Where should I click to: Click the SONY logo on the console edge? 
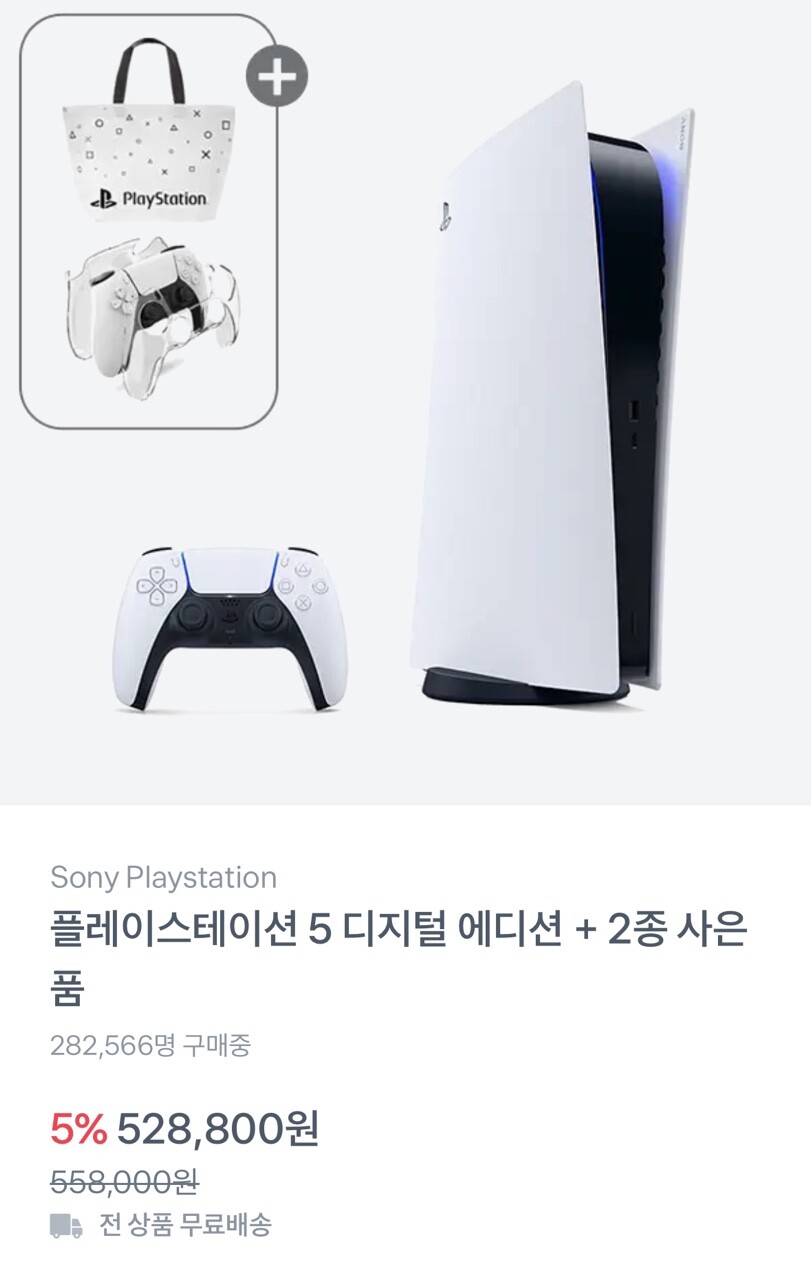click(x=683, y=133)
